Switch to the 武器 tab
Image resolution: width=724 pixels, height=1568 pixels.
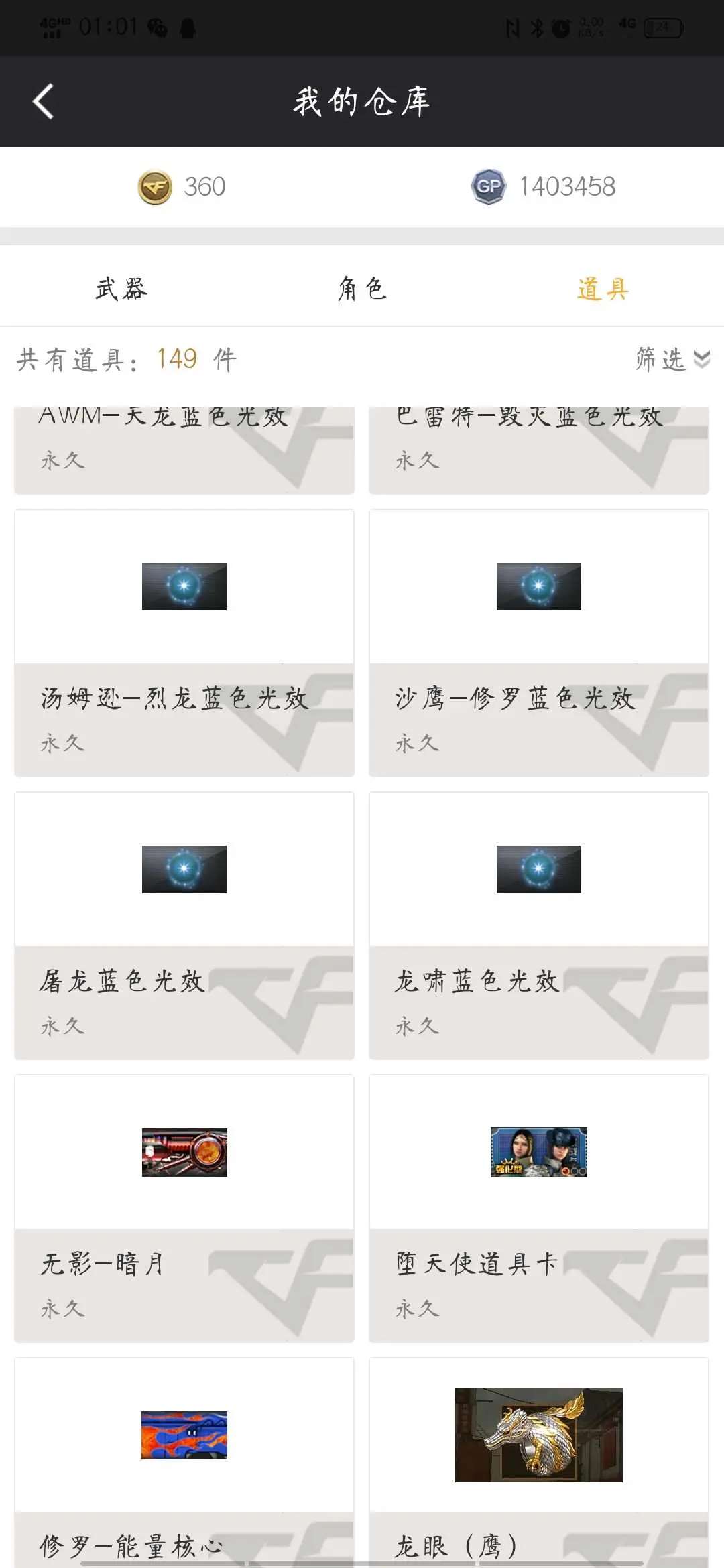[121, 289]
